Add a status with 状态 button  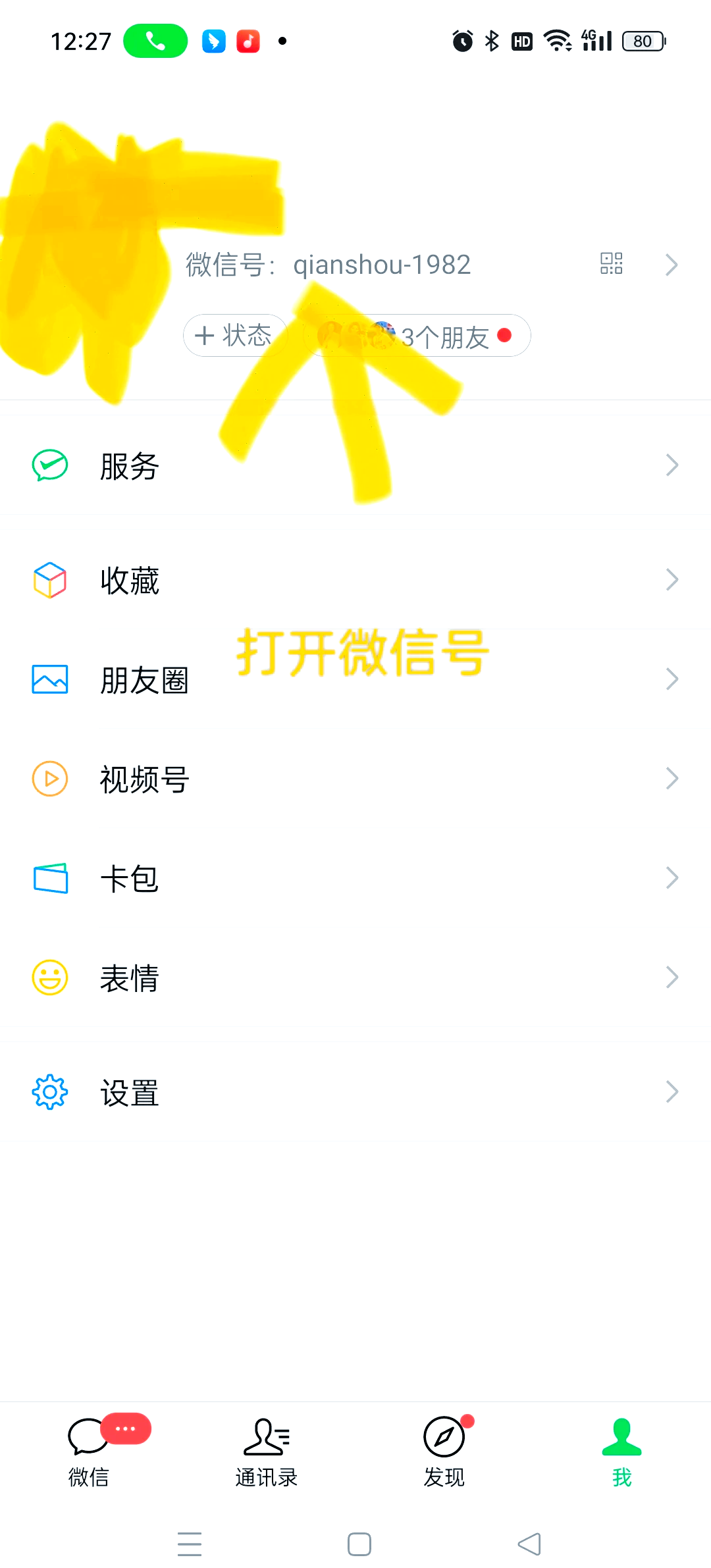235,336
